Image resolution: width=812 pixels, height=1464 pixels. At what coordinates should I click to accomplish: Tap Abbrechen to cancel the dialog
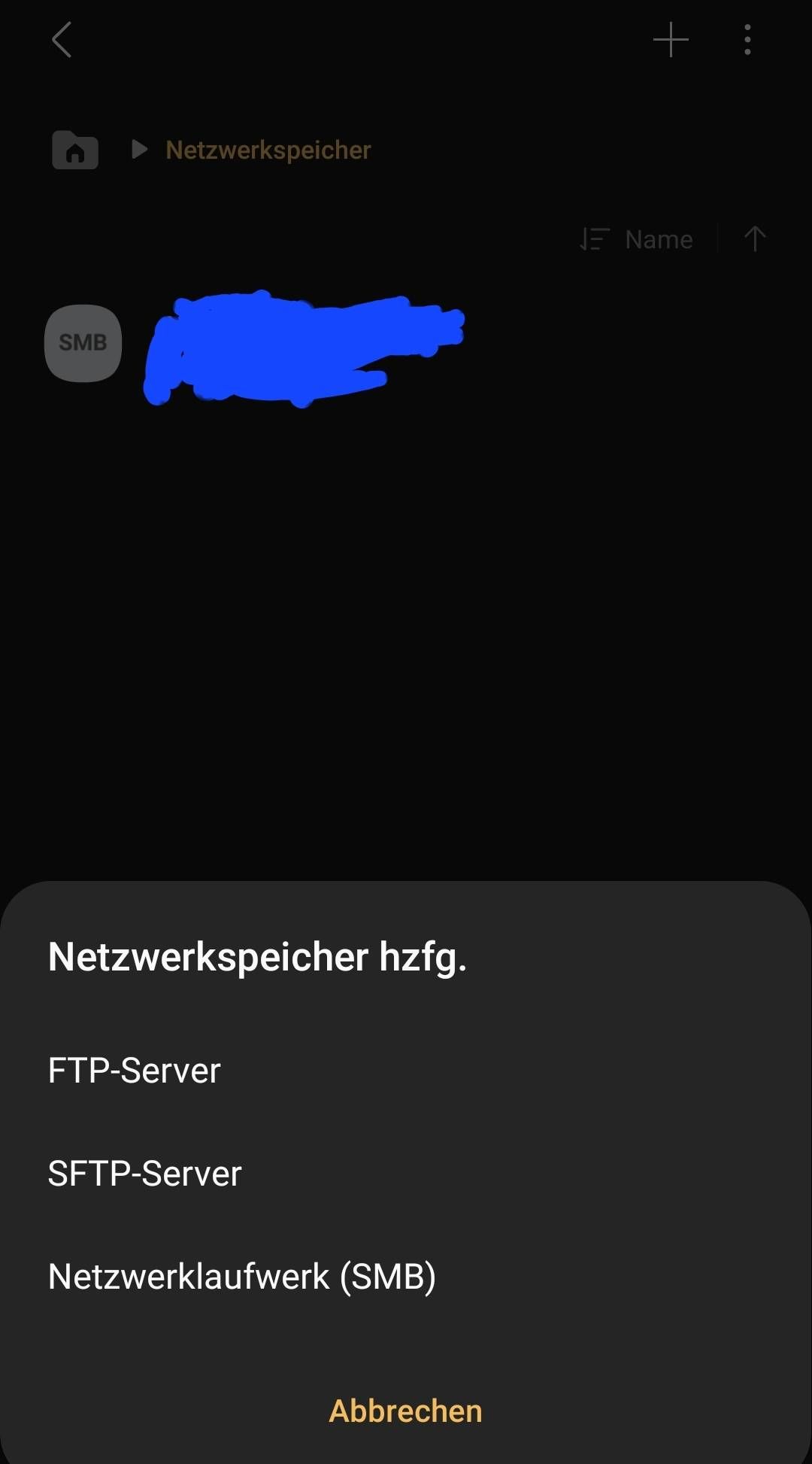click(x=405, y=1411)
